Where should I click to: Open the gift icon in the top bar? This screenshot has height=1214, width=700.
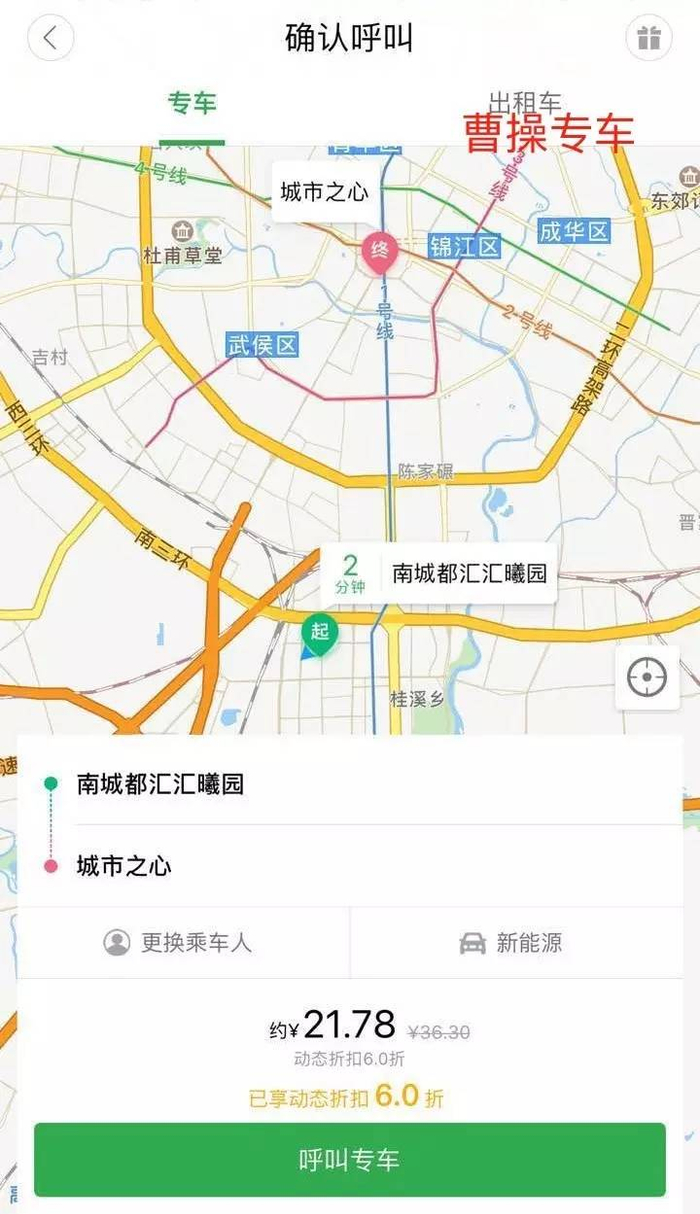(x=649, y=39)
